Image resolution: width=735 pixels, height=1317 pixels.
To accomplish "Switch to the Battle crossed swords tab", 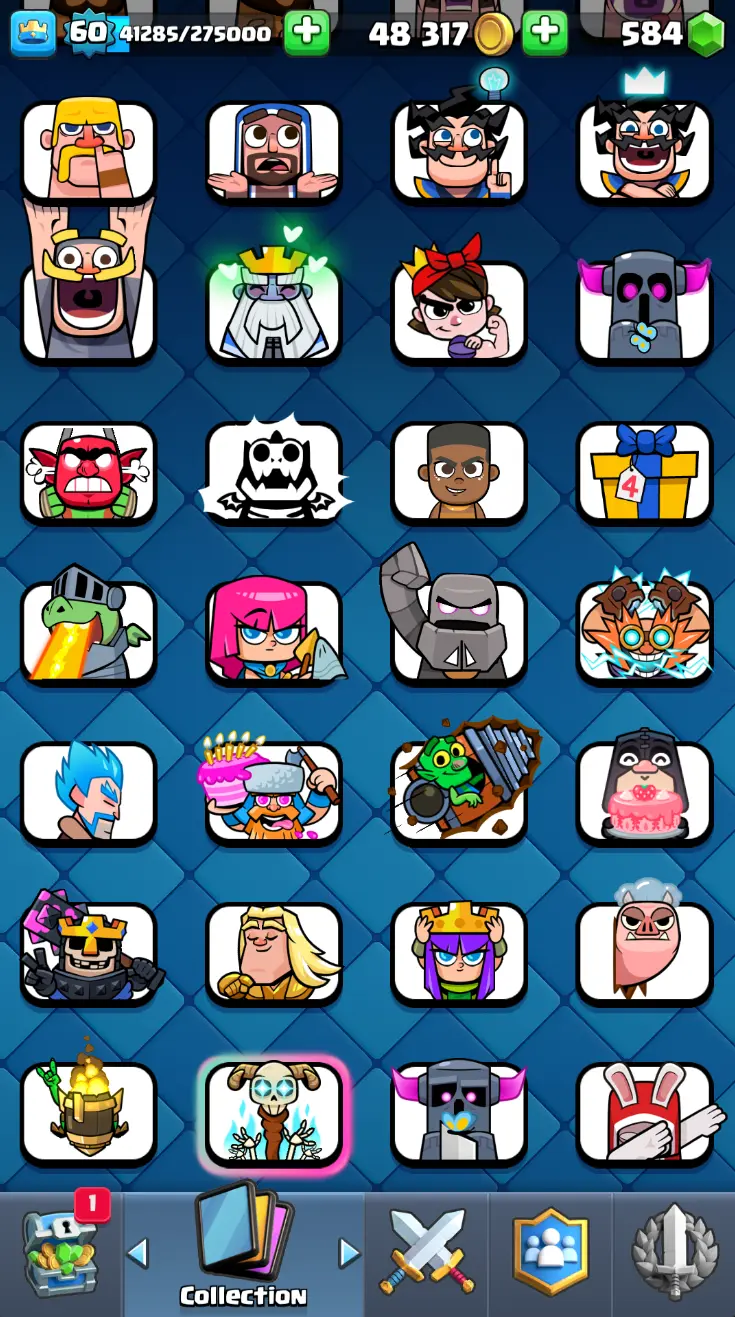I will coord(427,1254).
